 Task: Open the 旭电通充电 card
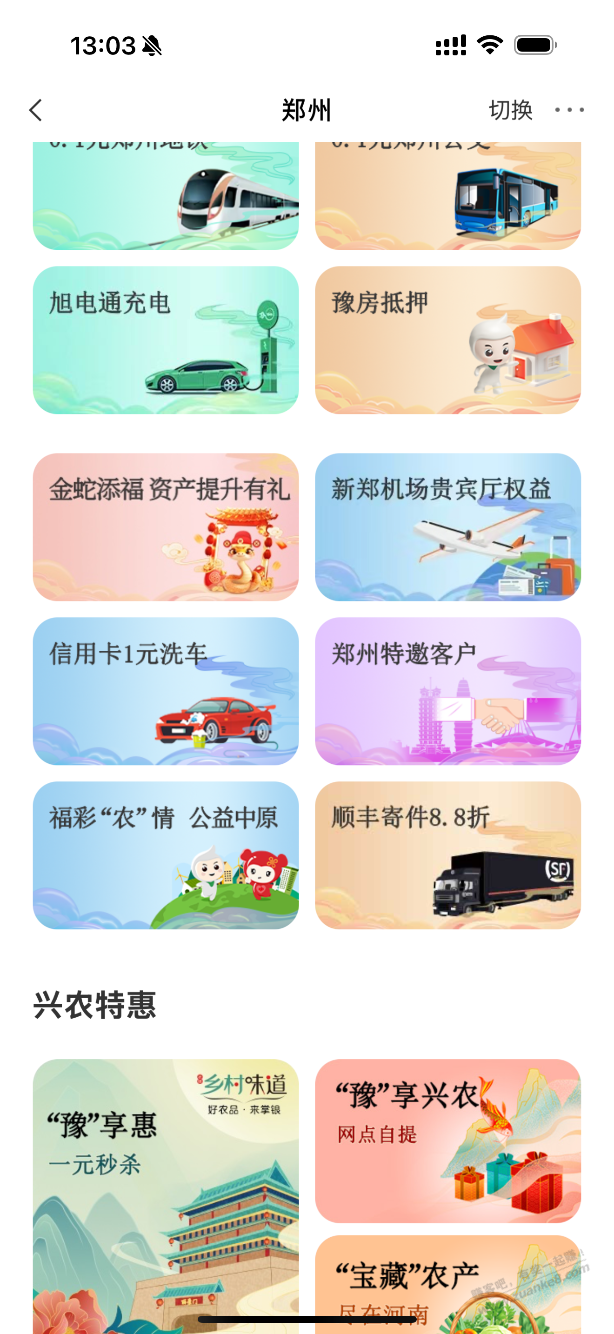point(166,340)
